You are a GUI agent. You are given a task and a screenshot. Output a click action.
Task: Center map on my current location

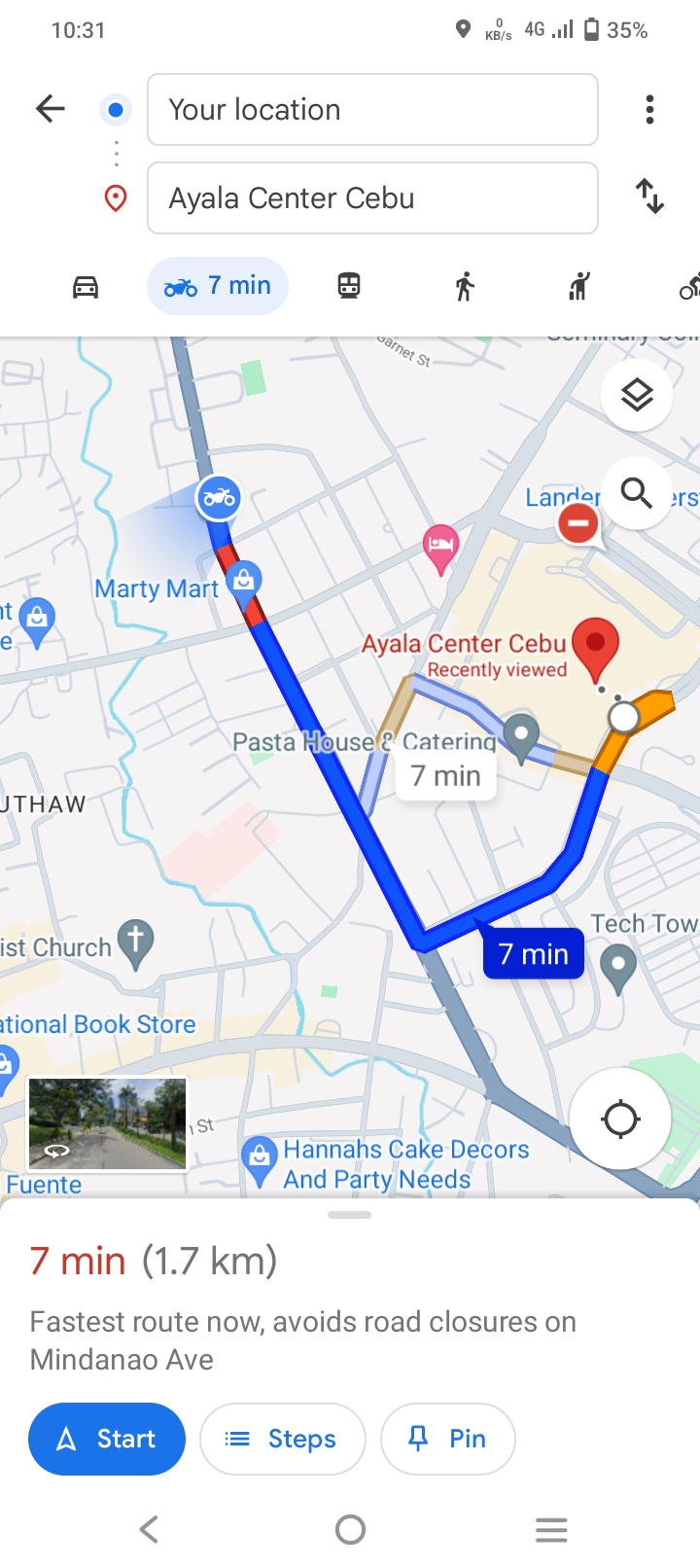620,1119
